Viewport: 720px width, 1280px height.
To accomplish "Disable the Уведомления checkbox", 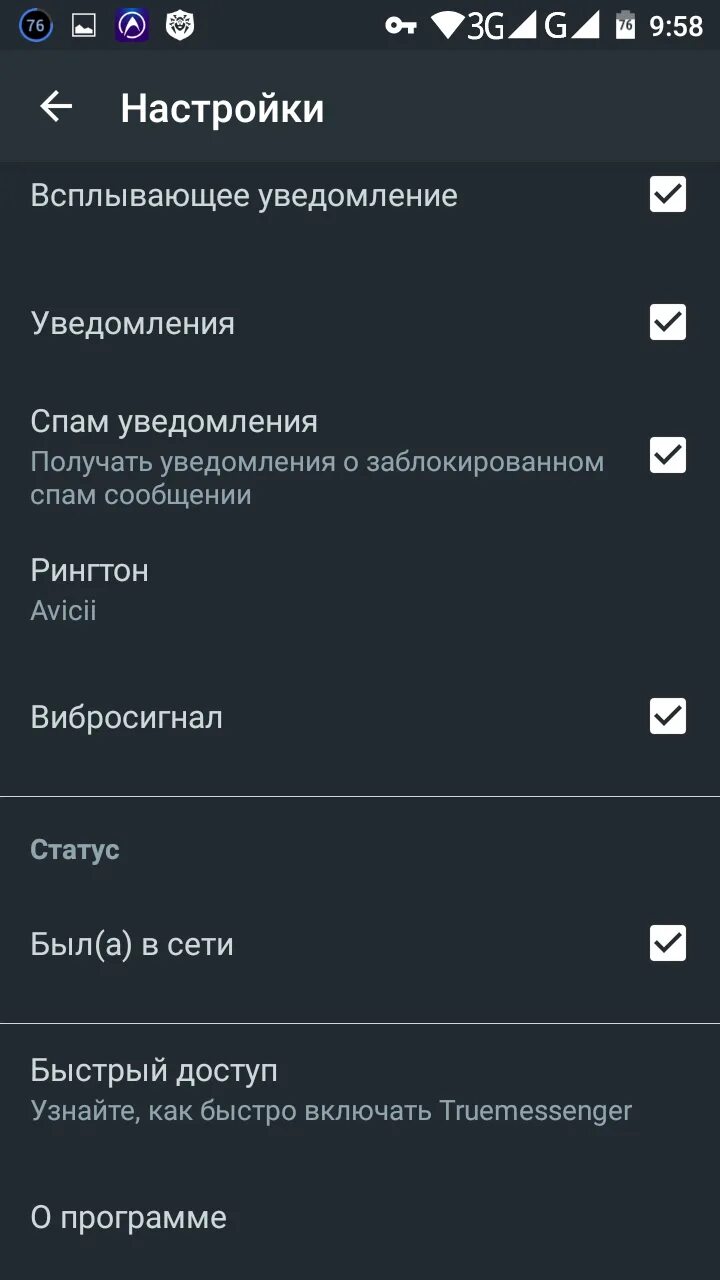I will 668,322.
